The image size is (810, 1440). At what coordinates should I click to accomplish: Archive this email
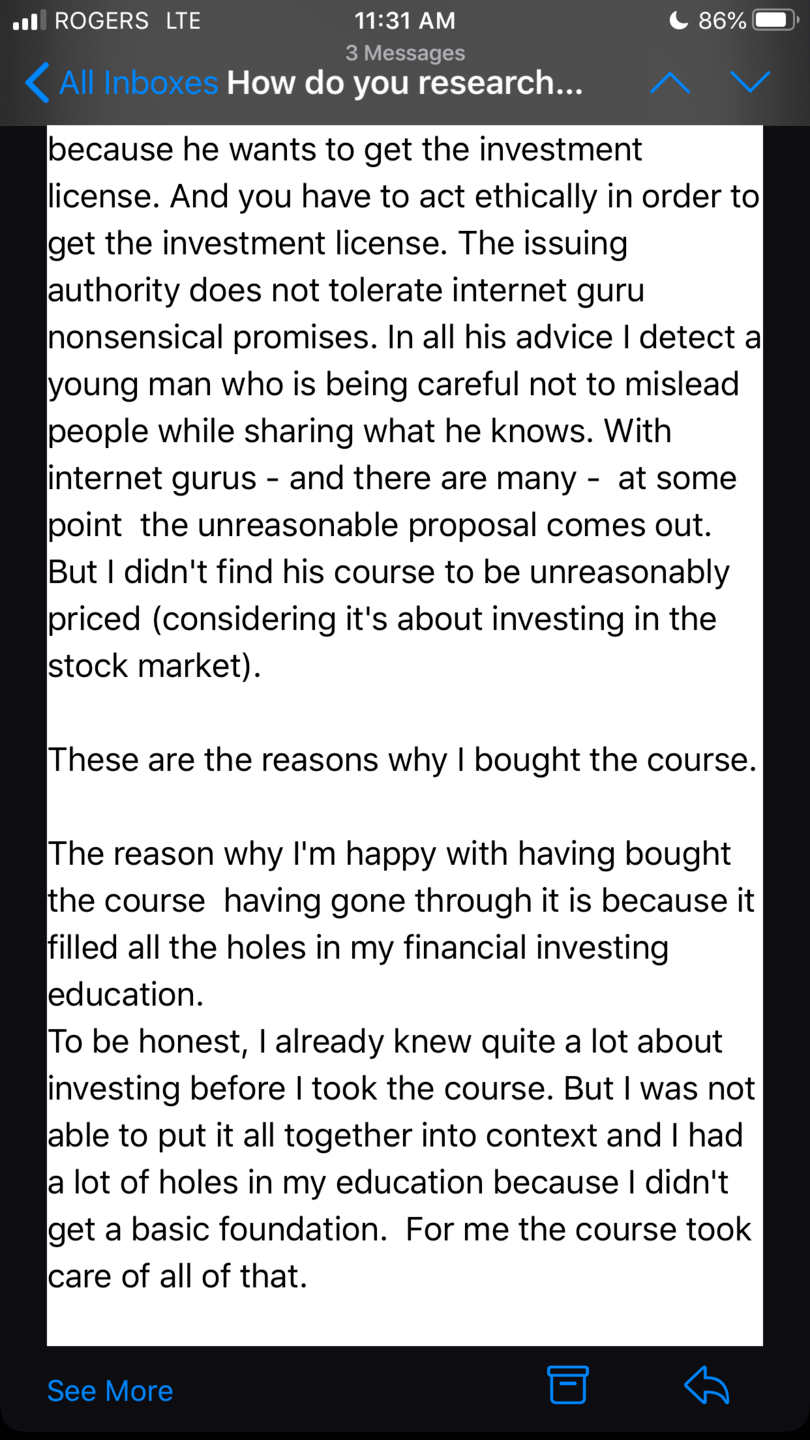[x=567, y=1385]
